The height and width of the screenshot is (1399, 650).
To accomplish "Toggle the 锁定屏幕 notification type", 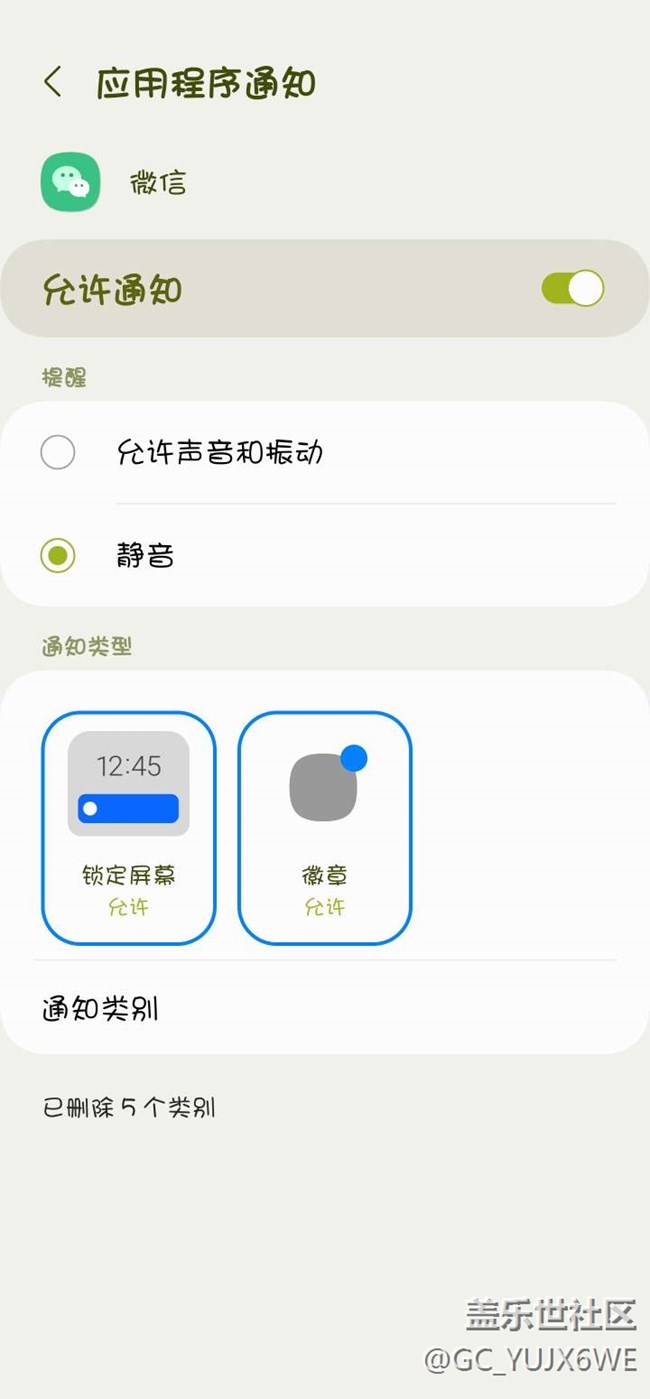I will [128, 827].
